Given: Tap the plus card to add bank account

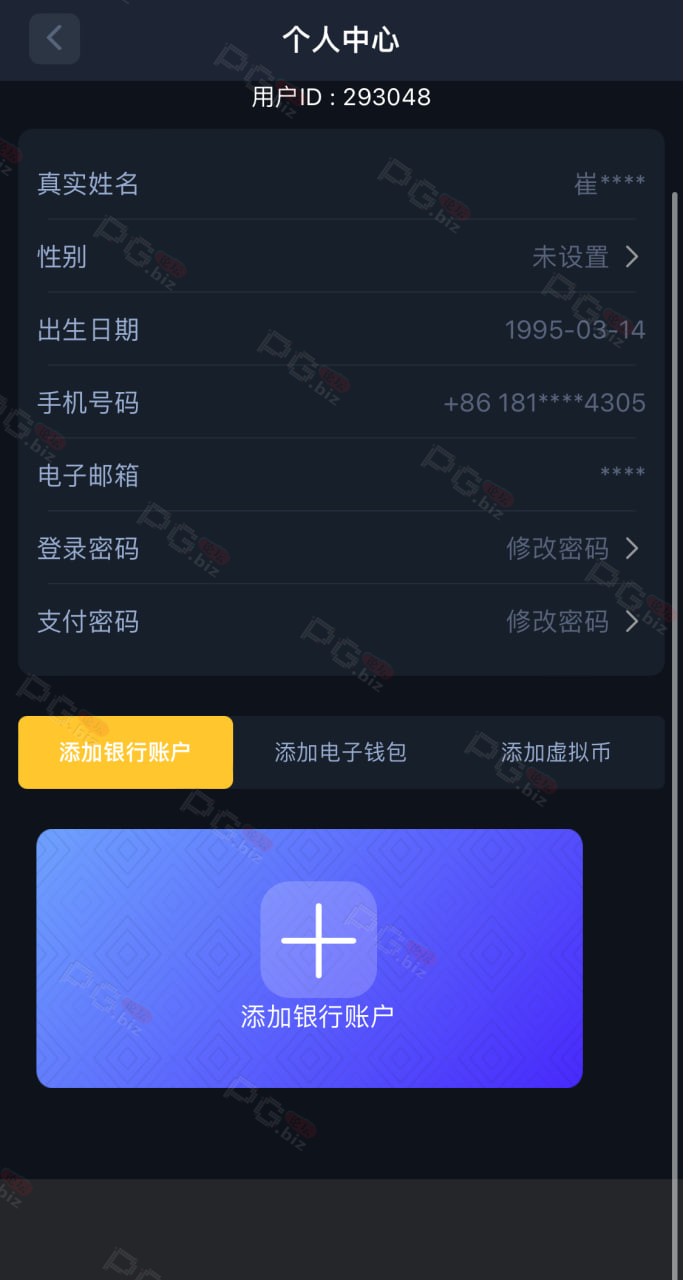Looking at the screenshot, I should (309, 958).
